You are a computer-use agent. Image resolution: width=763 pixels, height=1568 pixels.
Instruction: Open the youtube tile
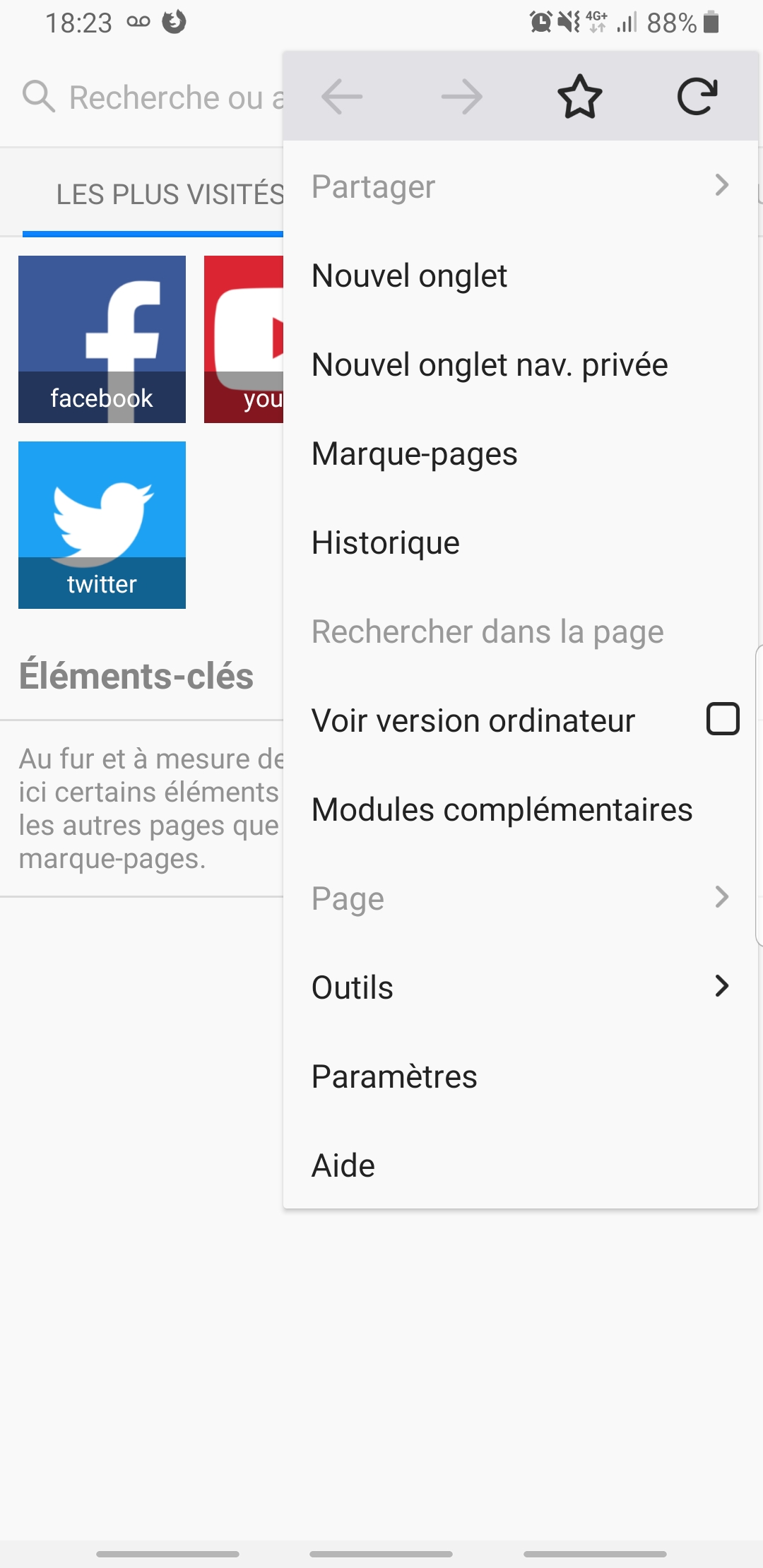(244, 339)
